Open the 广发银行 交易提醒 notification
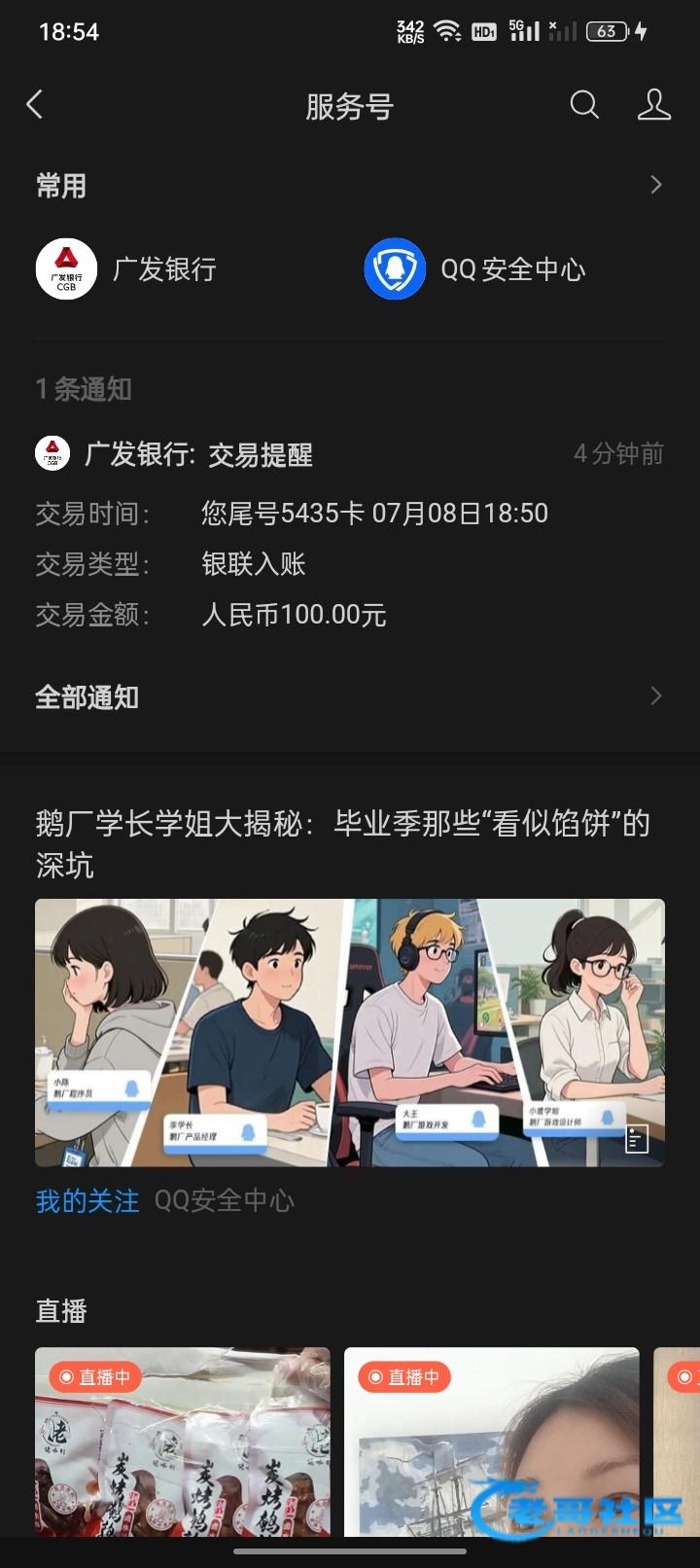This screenshot has width=700, height=1568. click(350, 533)
